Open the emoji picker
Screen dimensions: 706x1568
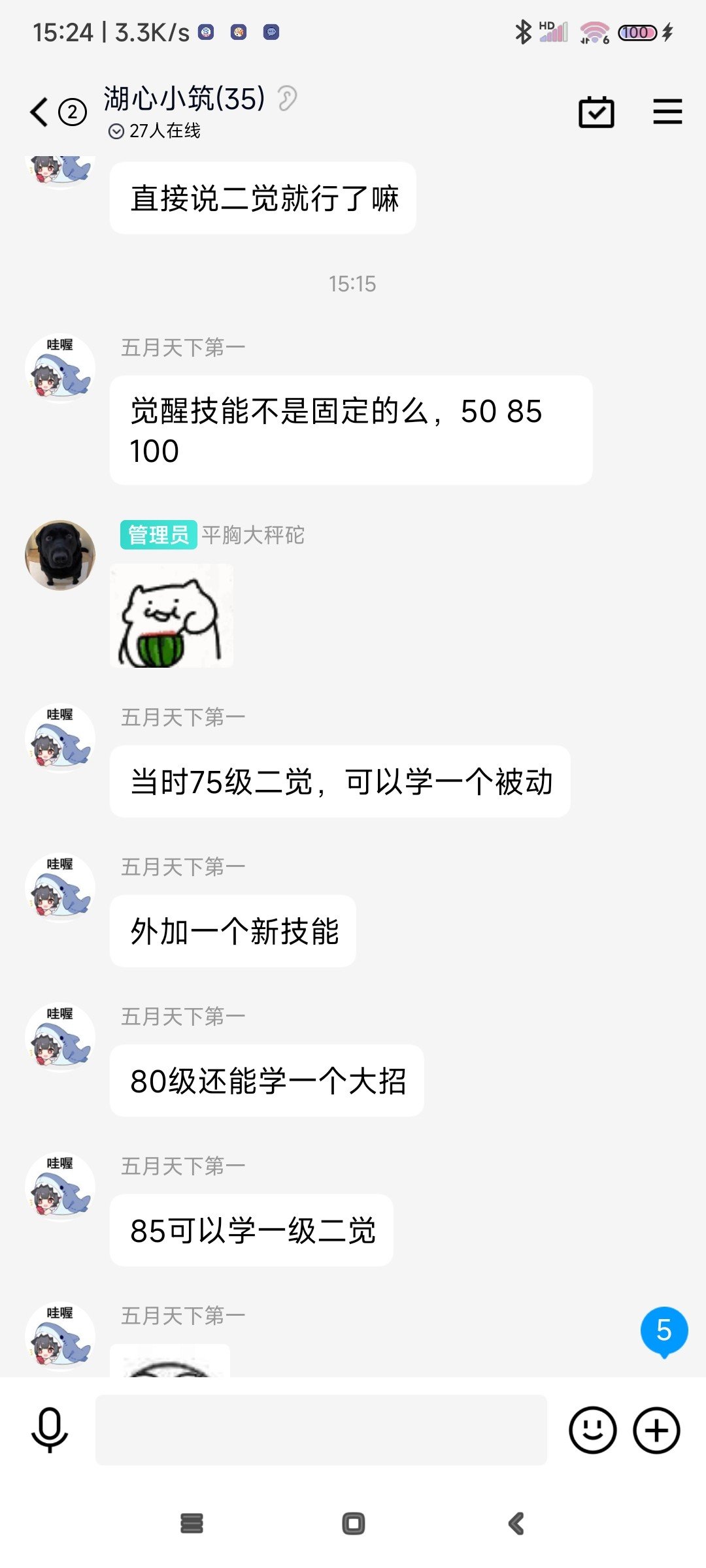592,1429
